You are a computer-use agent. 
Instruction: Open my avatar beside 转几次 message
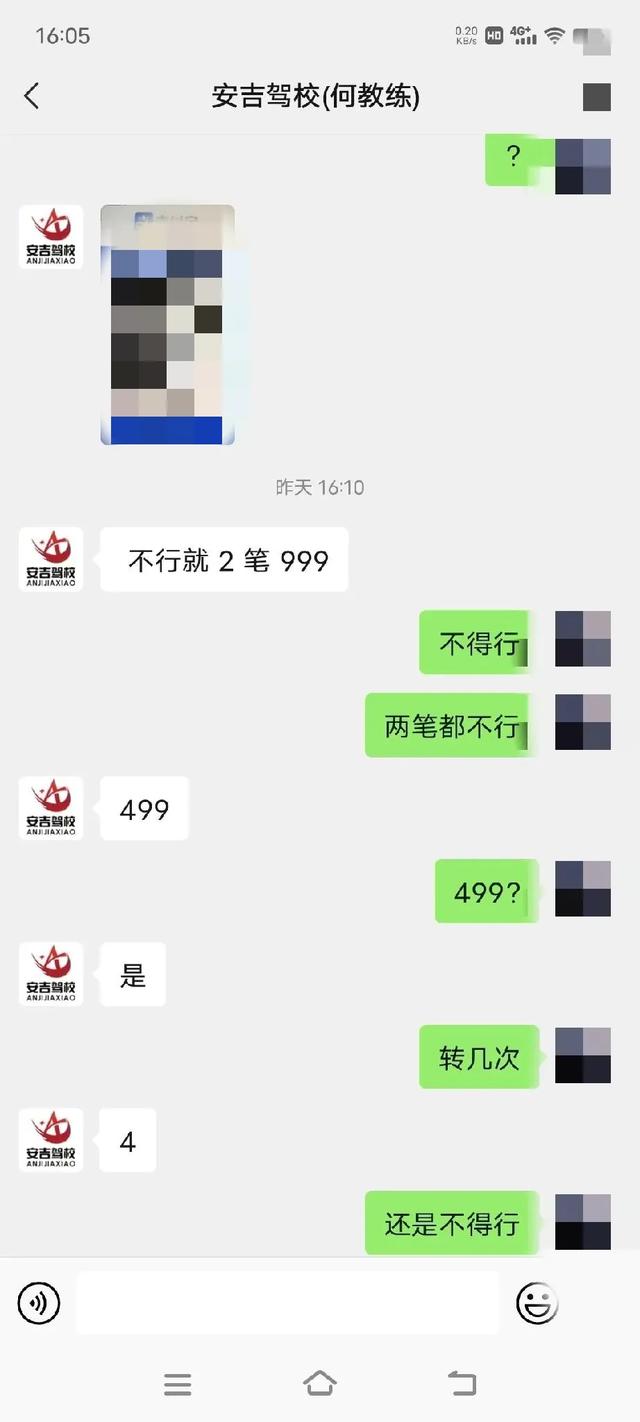pyautogui.click(x=583, y=1056)
